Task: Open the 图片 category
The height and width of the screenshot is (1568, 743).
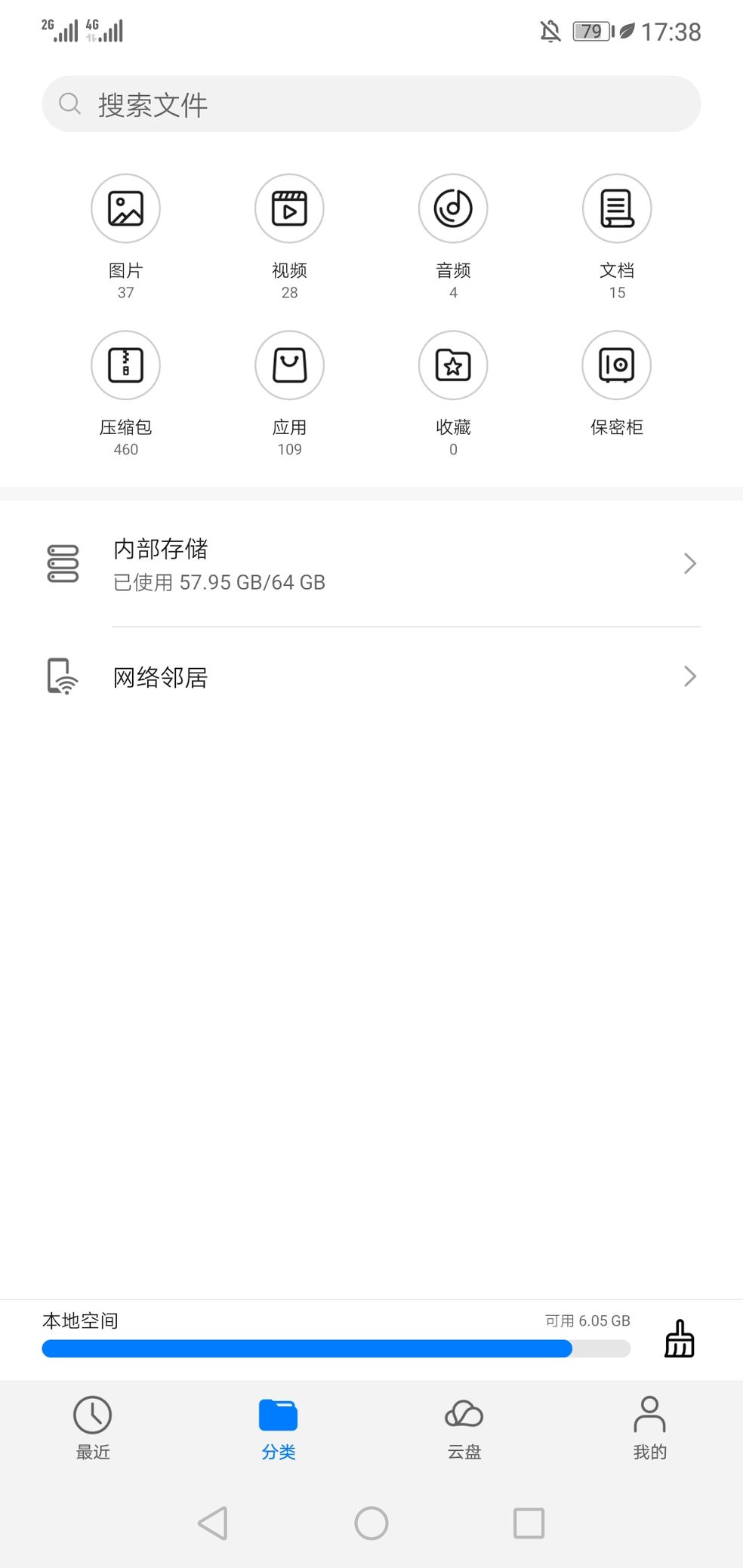Action: pyautogui.click(x=125, y=237)
